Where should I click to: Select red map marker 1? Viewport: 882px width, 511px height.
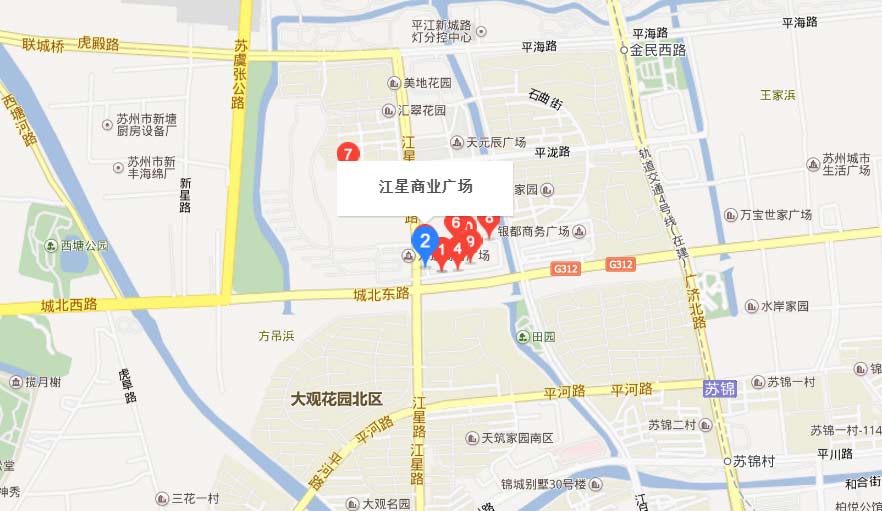coord(440,249)
